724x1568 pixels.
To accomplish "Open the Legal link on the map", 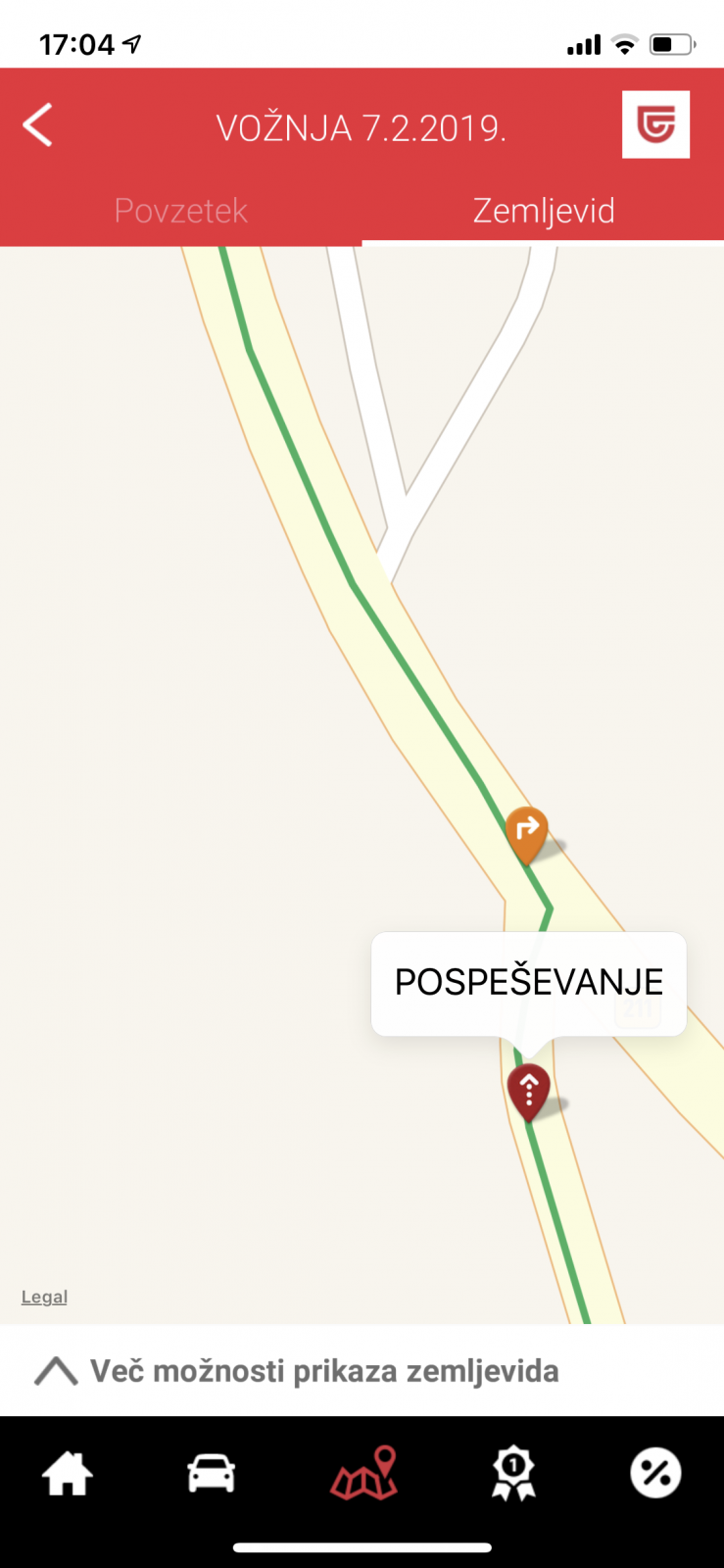I will 44,1297.
